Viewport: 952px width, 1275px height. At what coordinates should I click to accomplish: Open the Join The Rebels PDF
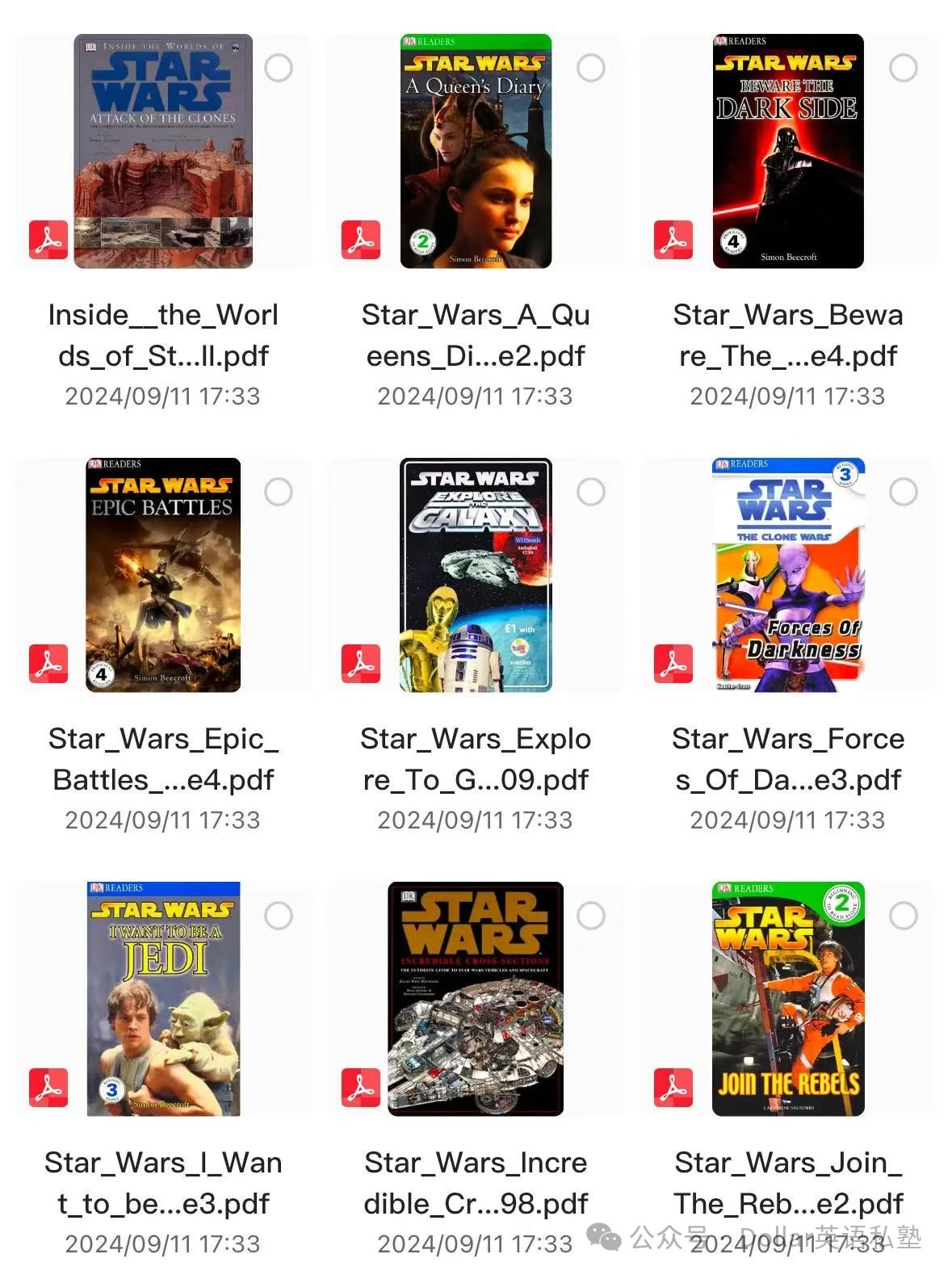(788, 999)
